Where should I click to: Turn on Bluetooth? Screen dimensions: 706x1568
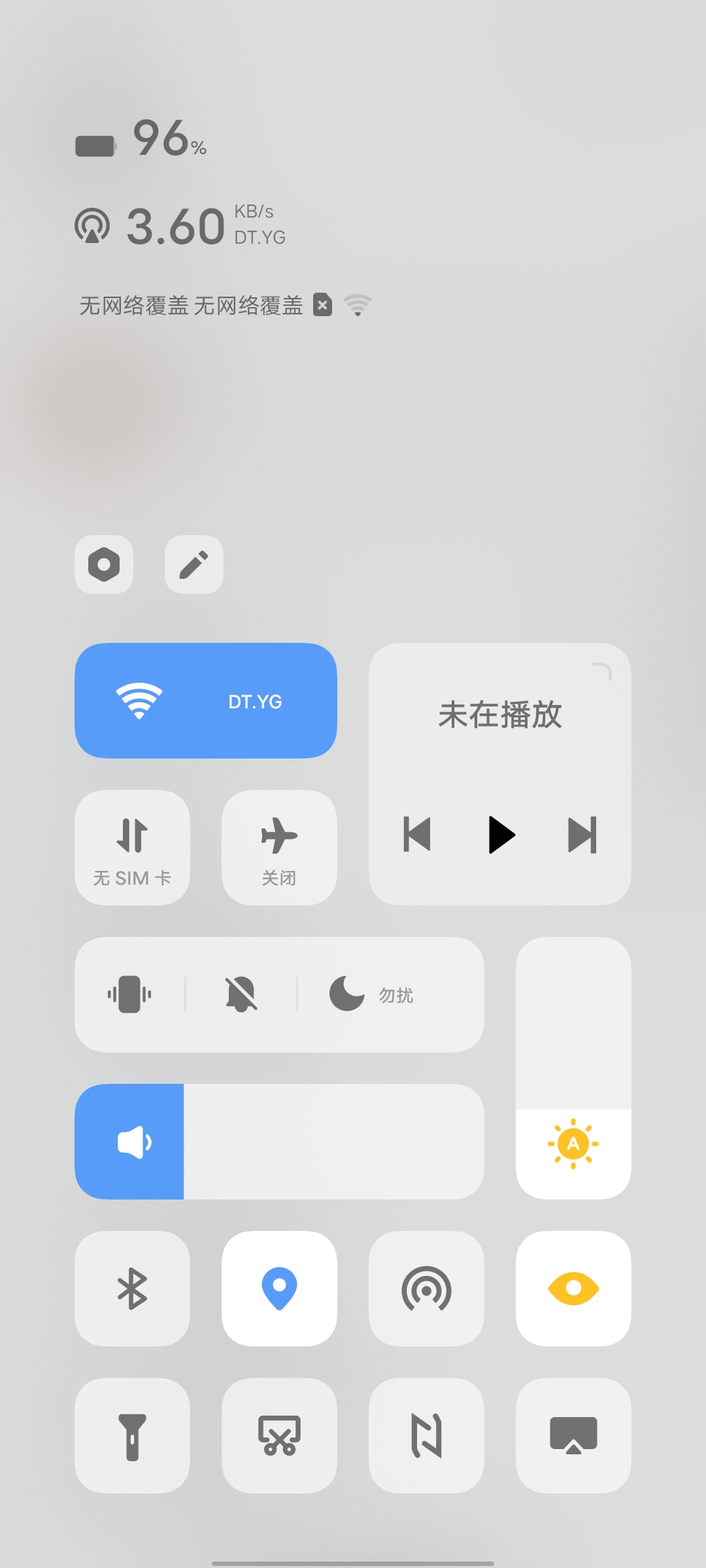click(x=132, y=1288)
